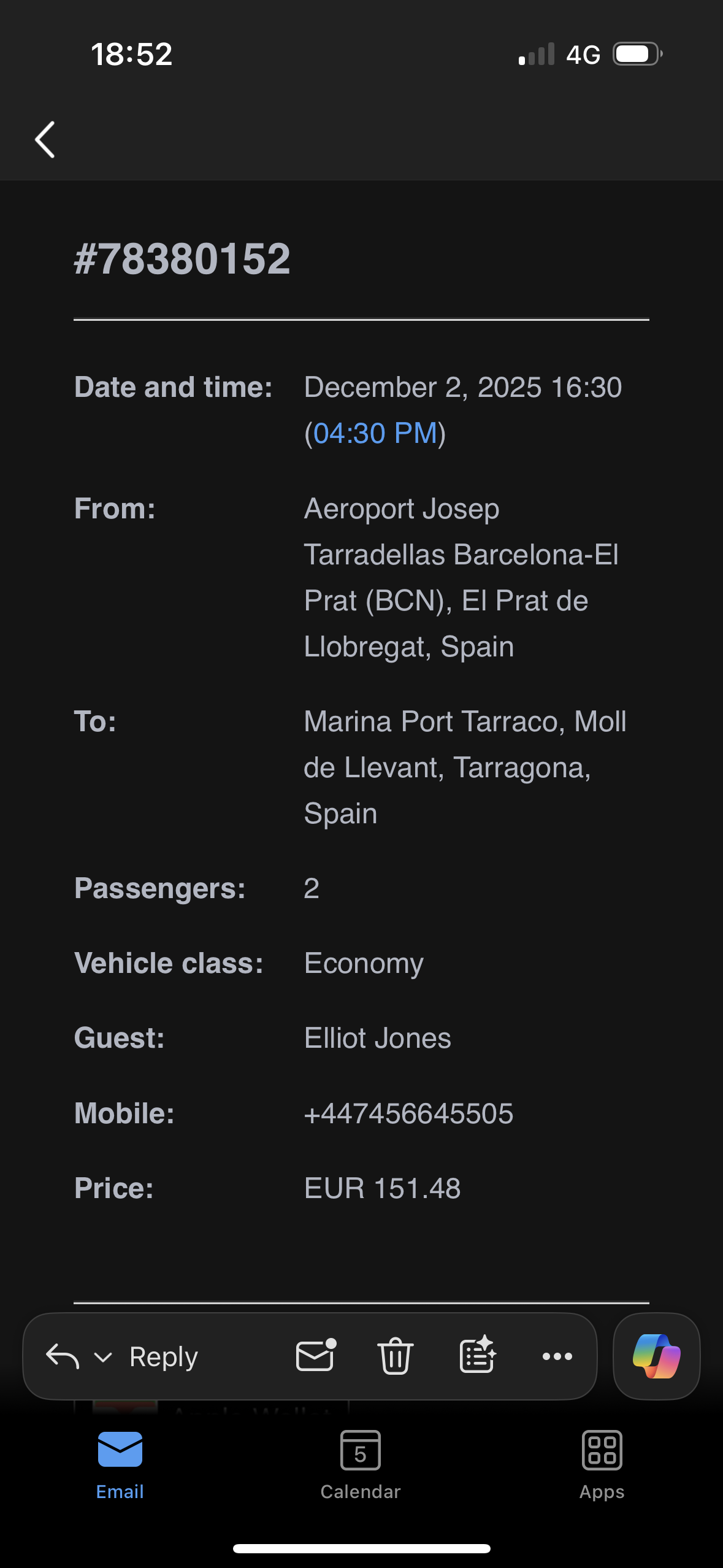Reply to this email
The height and width of the screenshot is (1568, 723).
tap(163, 1356)
